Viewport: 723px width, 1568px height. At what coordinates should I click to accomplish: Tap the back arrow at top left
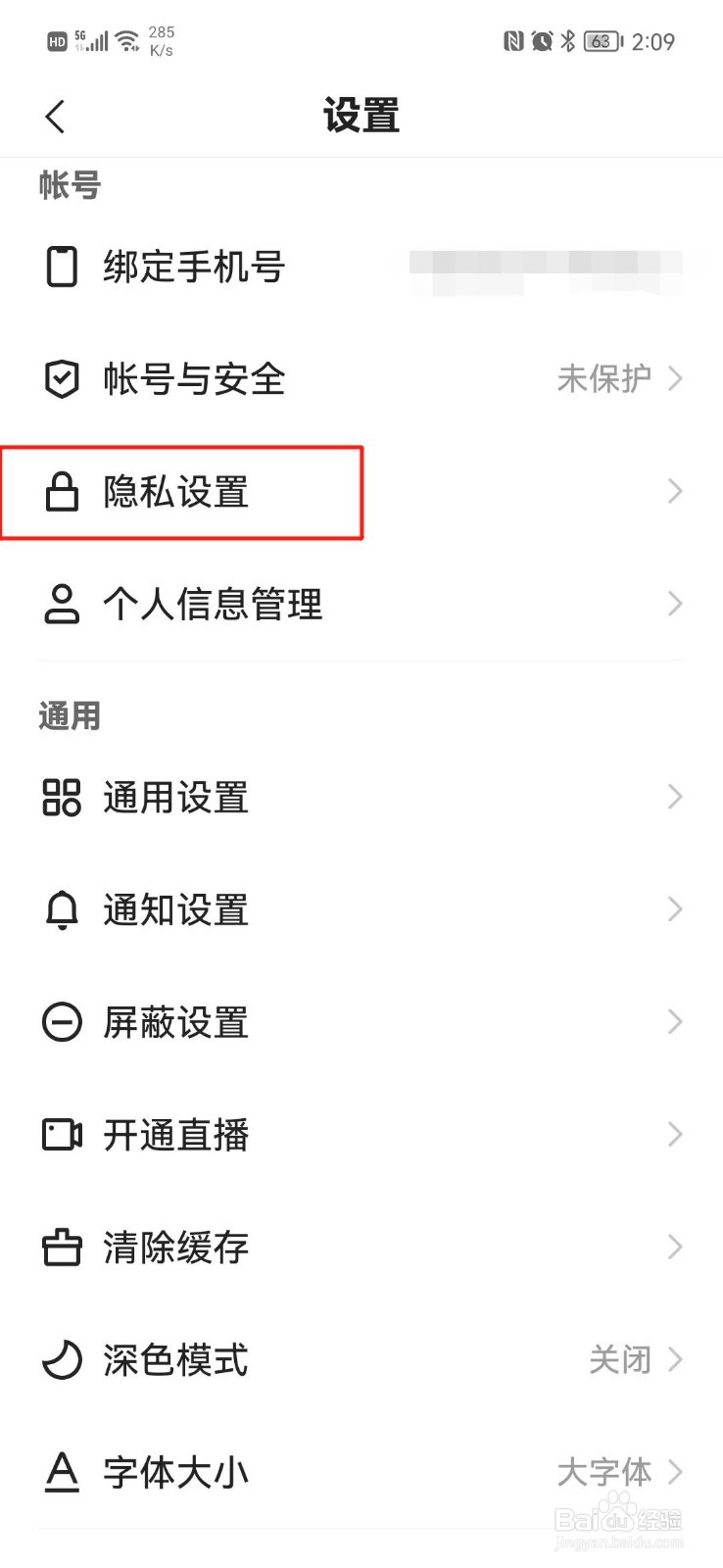55,115
